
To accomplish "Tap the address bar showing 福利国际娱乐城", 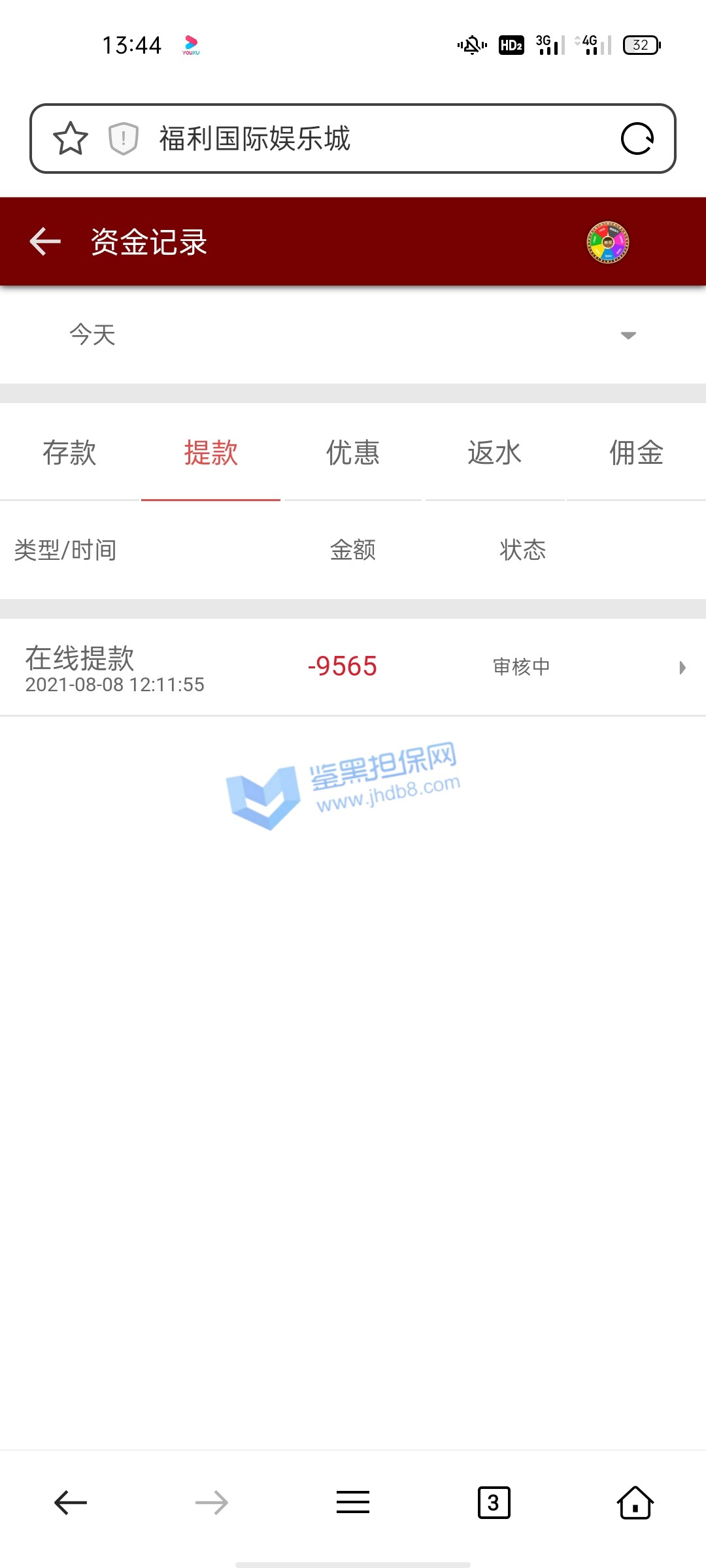I will [x=366, y=139].
